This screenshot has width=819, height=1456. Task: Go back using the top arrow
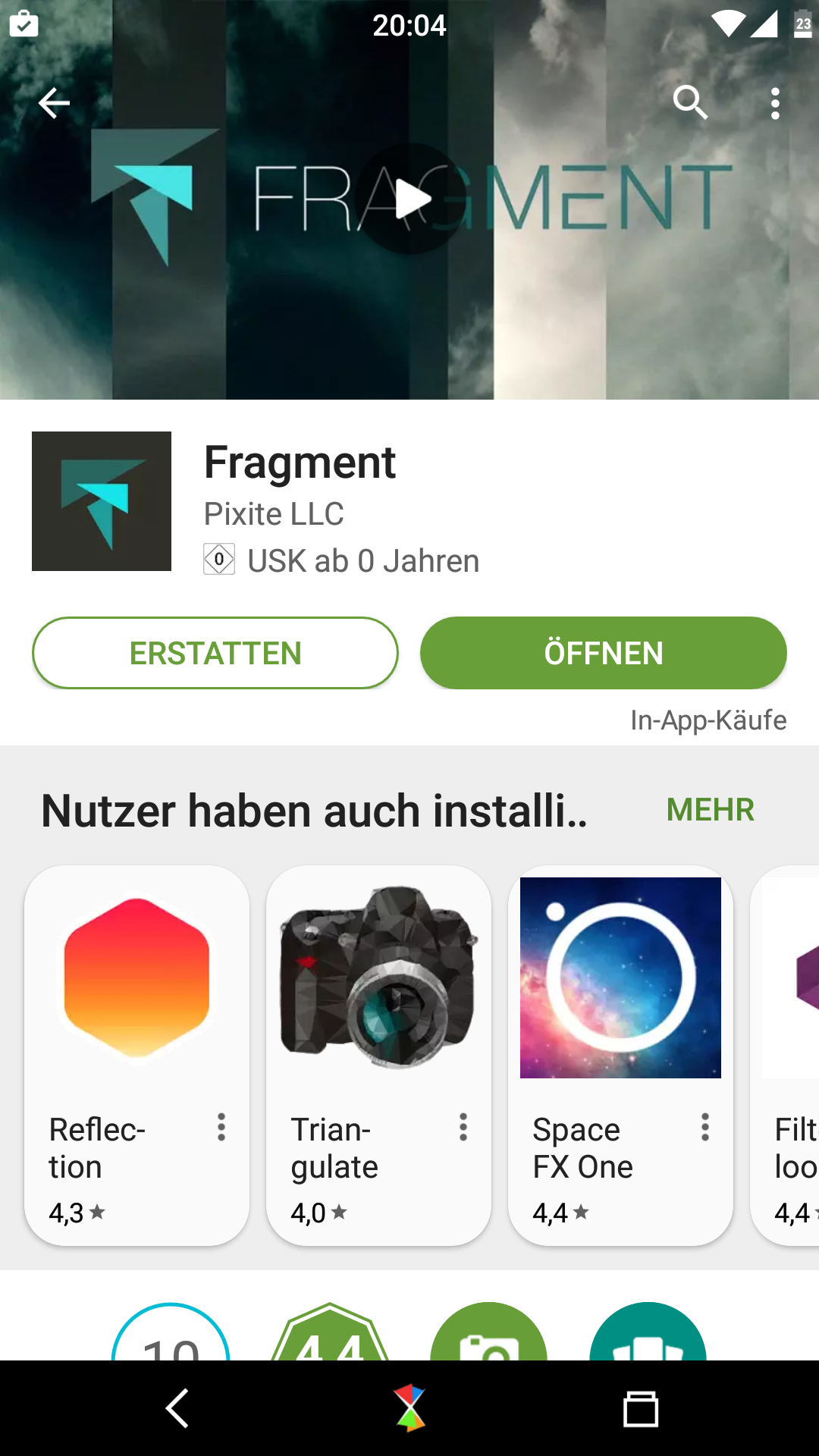54,103
